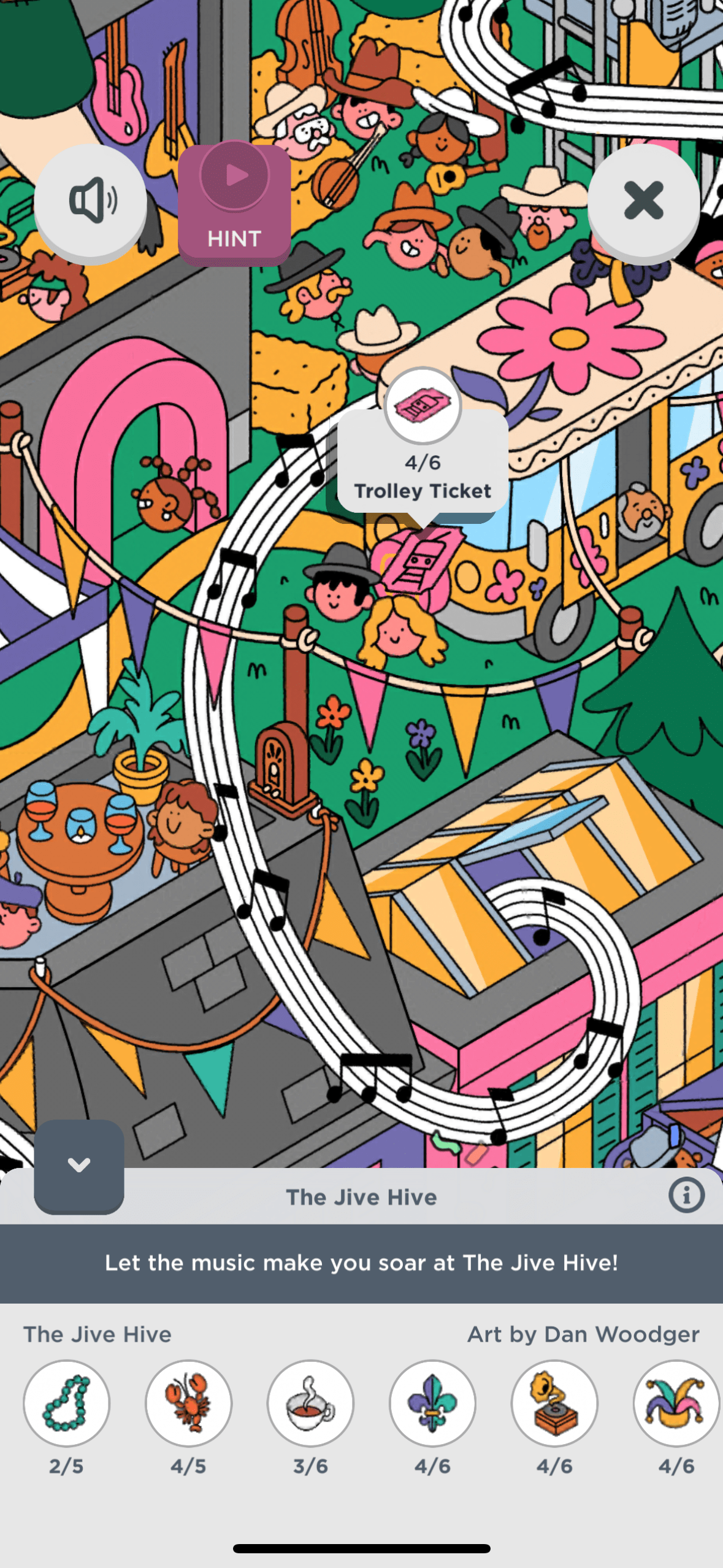Tap the Trolley Ticket tooltip bubble
The image size is (723, 1568).
[x=423, y=467]
